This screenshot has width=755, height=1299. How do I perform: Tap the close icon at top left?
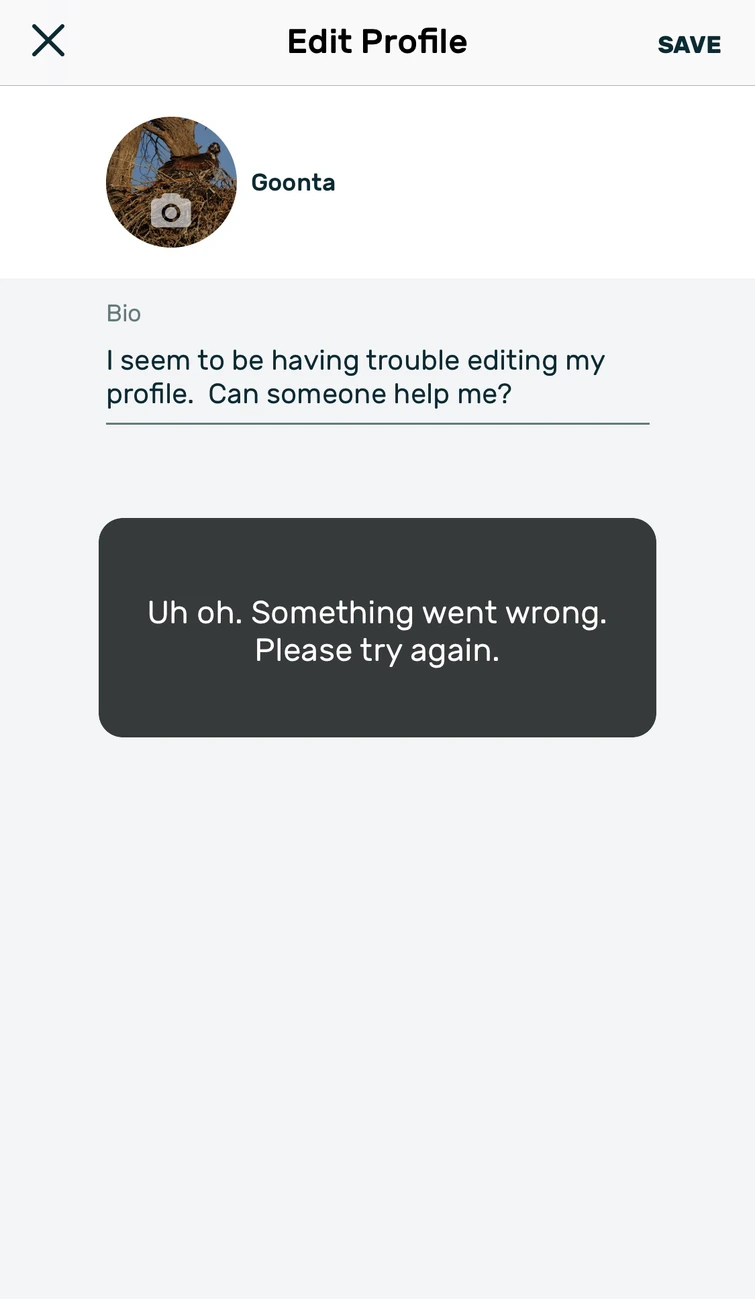click(x=47, y=41)
